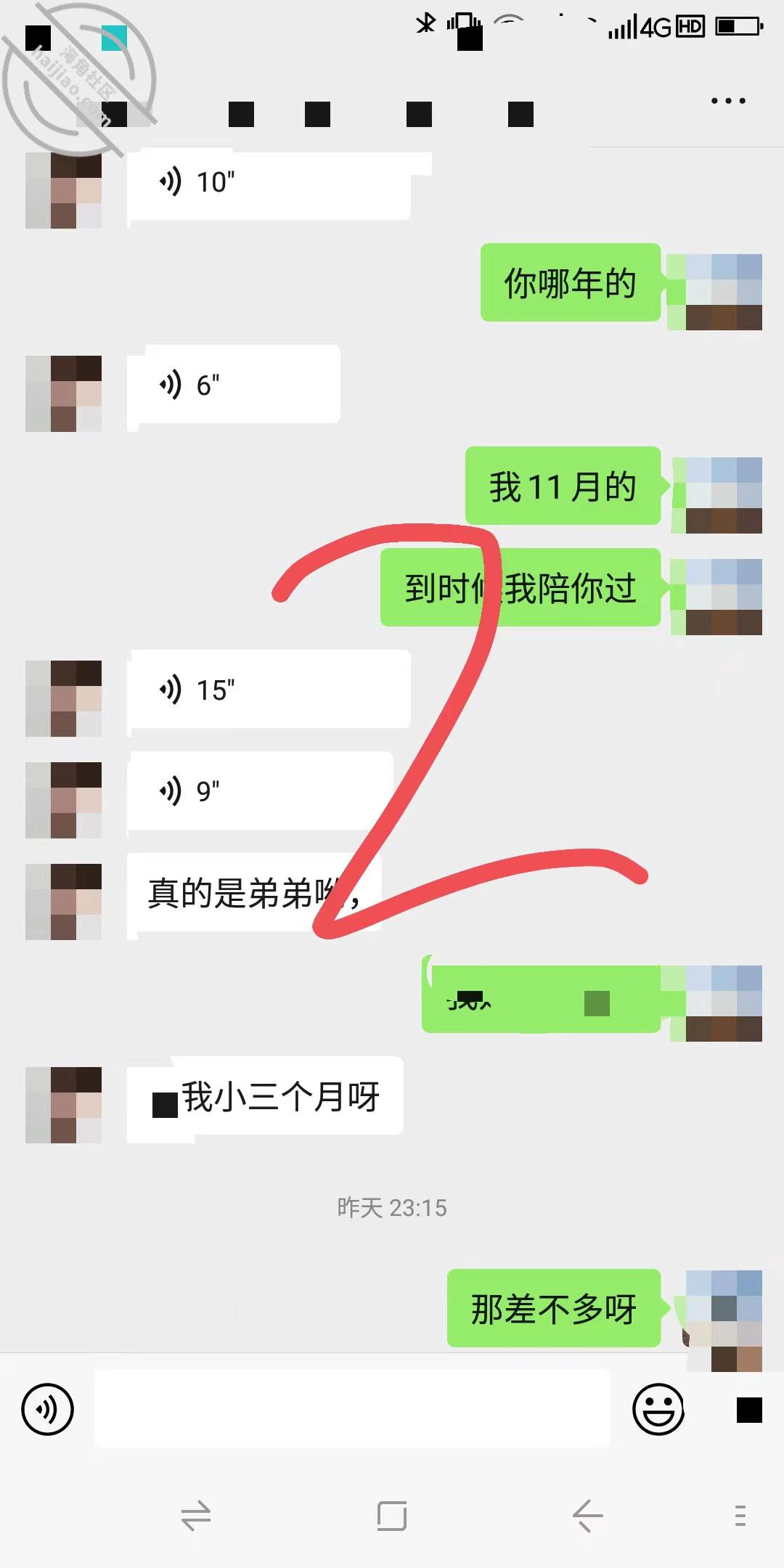Play the 6-second voice message
The image size is (784, 1568).
[234, 385]
